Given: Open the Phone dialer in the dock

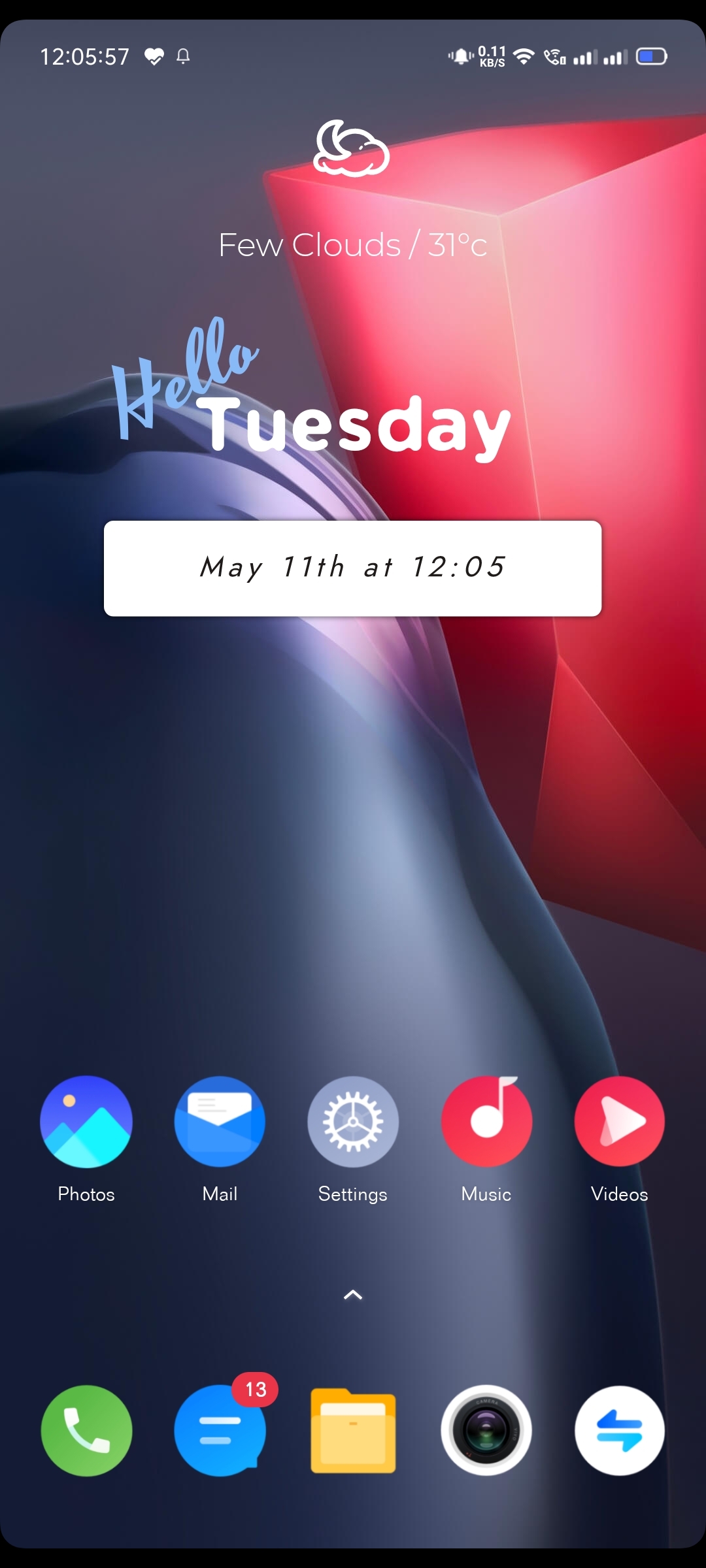Looking at the screenshot, I should click(86, 1431).
